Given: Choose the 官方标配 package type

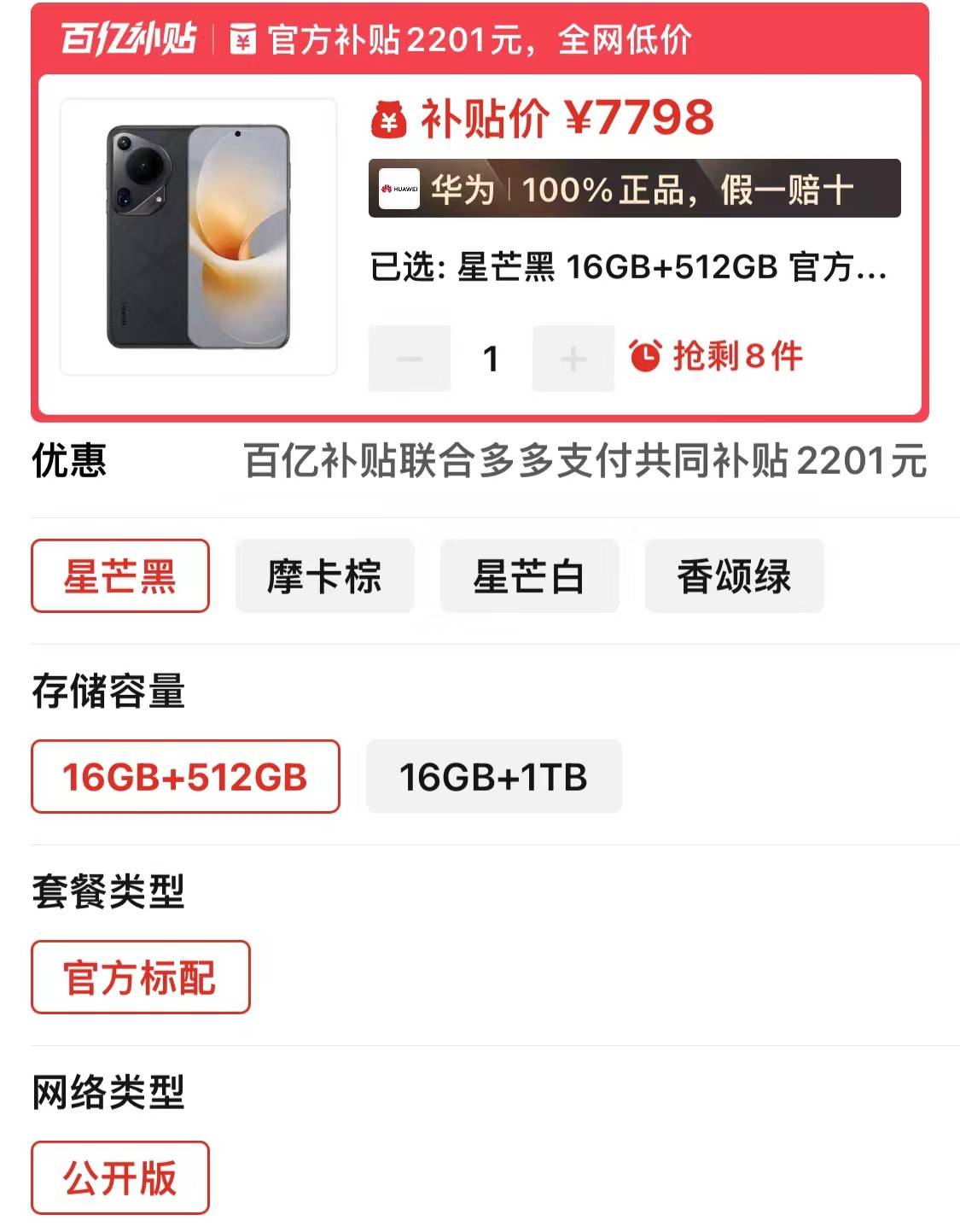Looking at the screenshot, I should [140, 977].
